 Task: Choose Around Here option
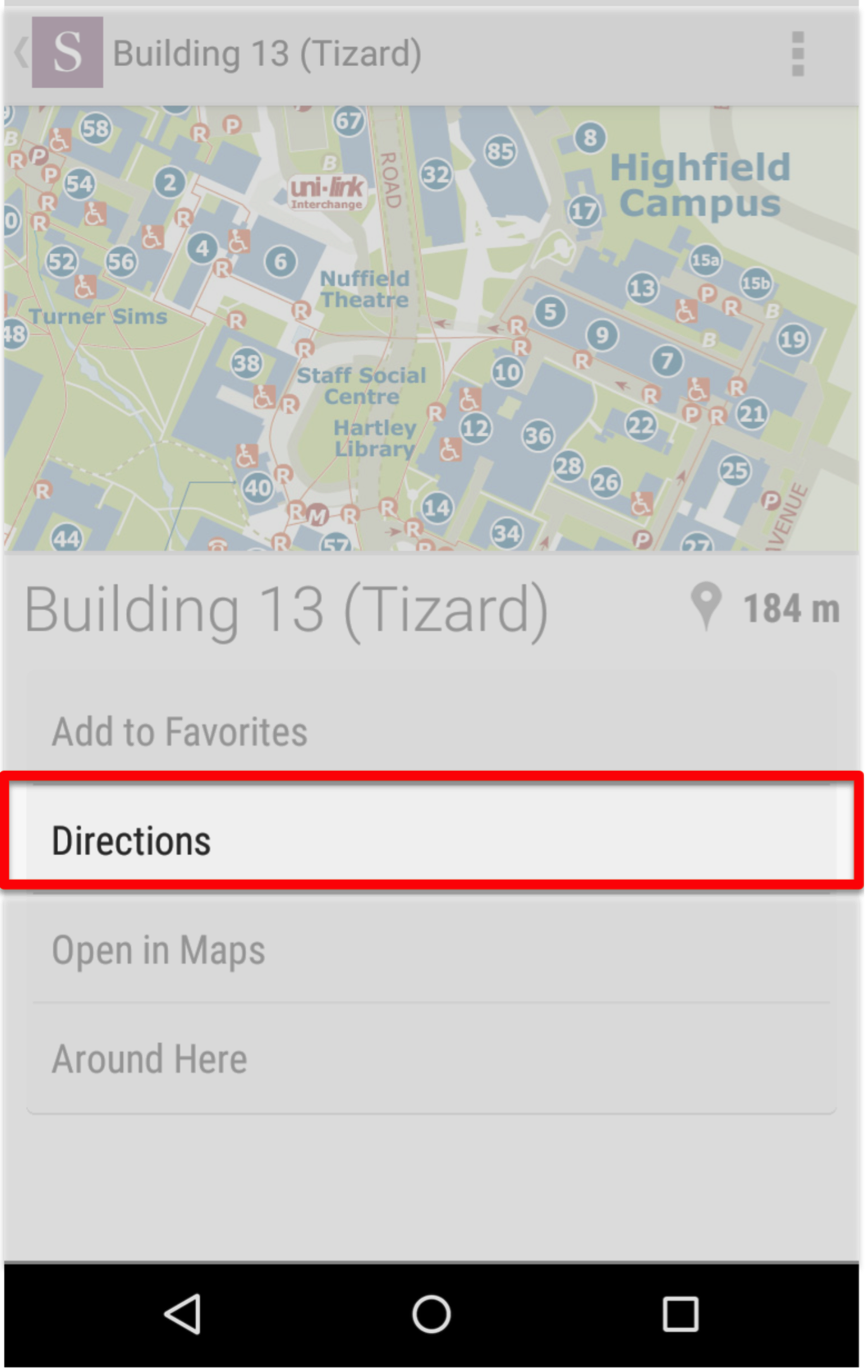point(430,1058)
